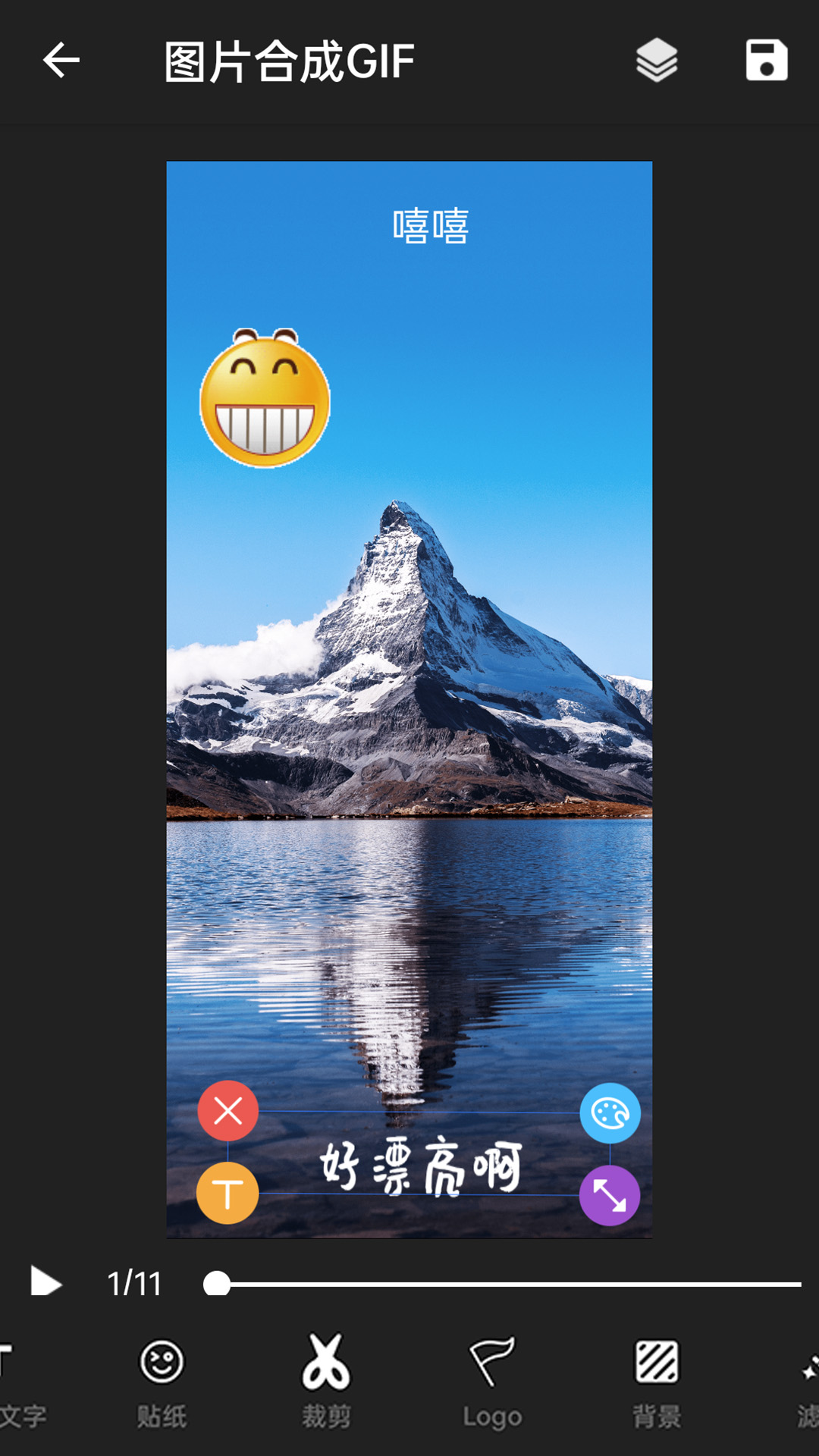Open the layers panel
Image resolution: width=819 pixels, height=1456 pixels.
[x=657, y=61]
